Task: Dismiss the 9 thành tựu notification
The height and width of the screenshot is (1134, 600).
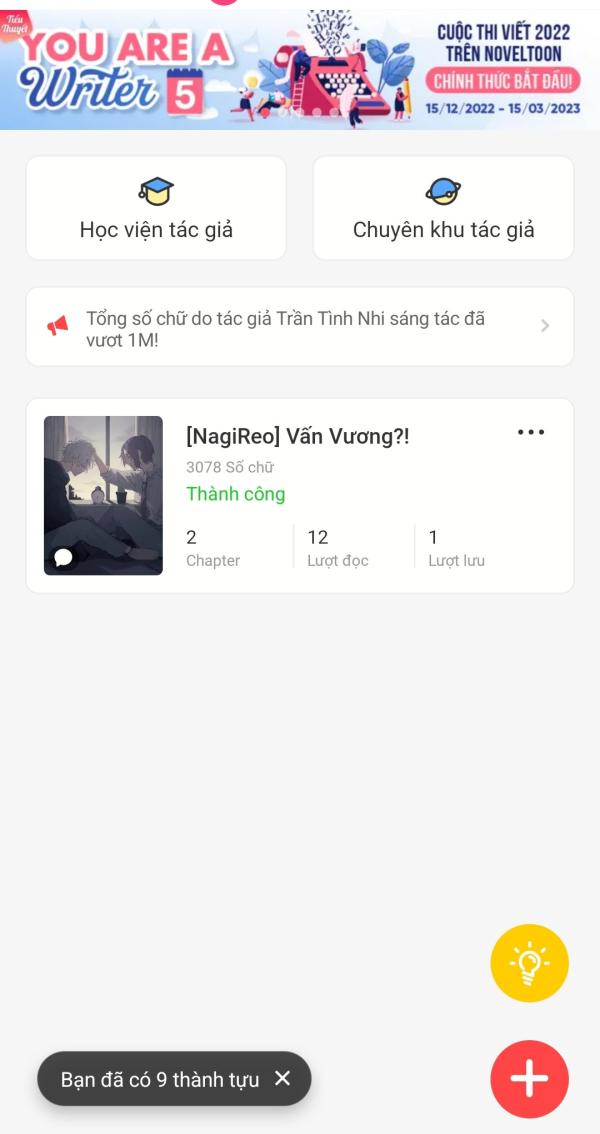Action: click(283, 1078)
